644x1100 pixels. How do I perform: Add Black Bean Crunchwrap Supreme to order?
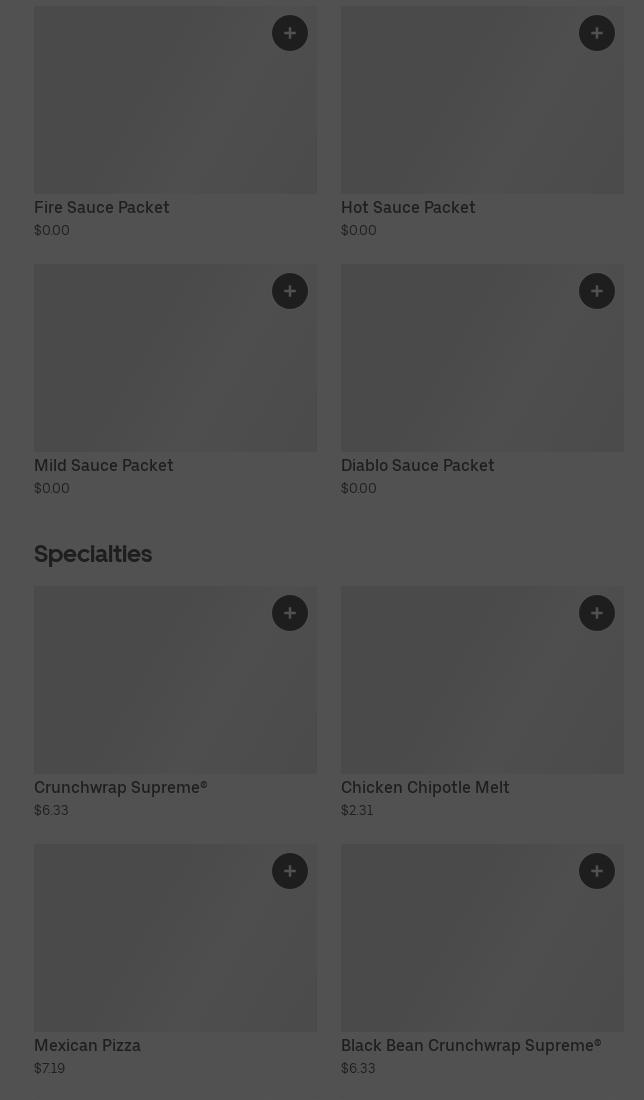(597, 871)
